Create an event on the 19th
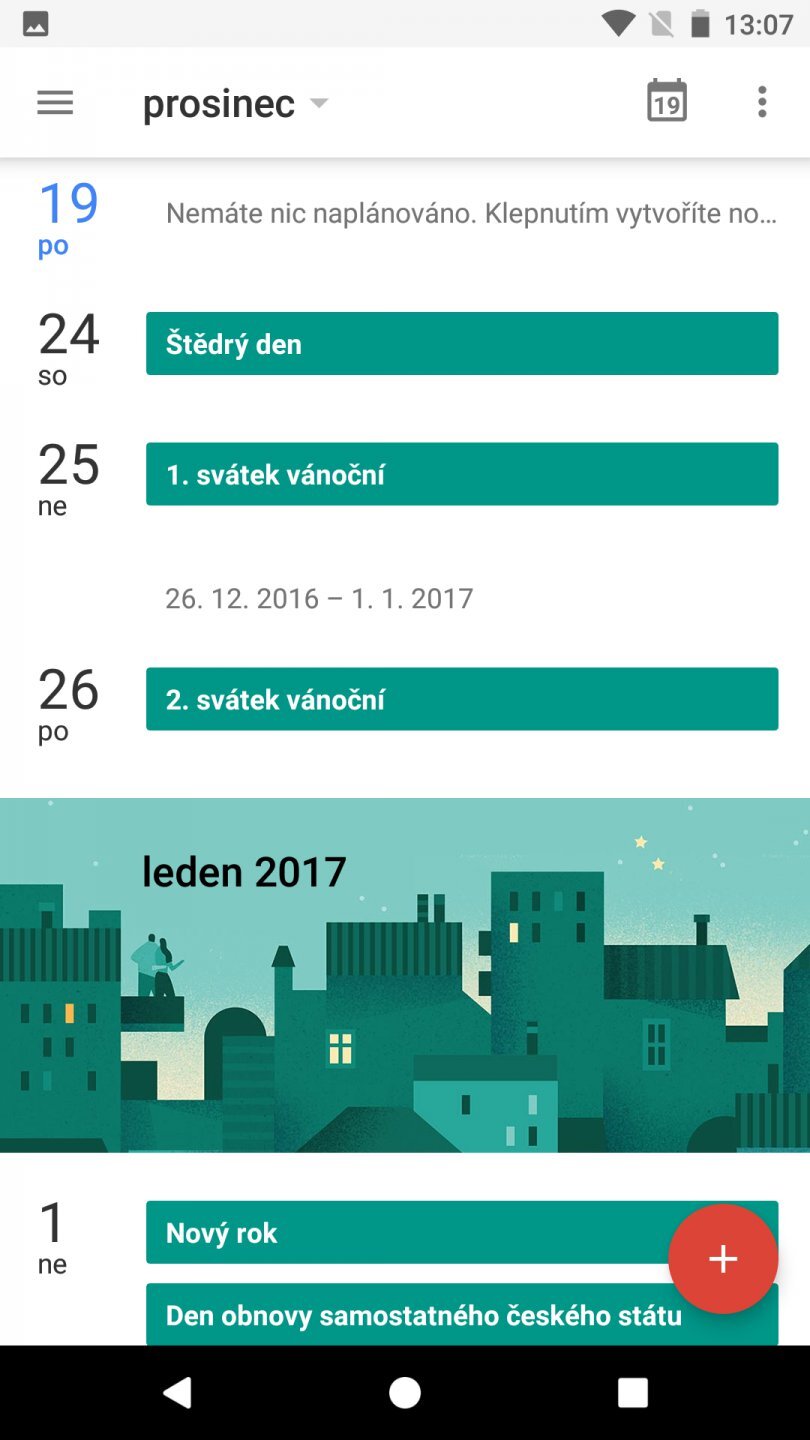This screenshot has height=1440, width=810. click(x=470, y=213)
